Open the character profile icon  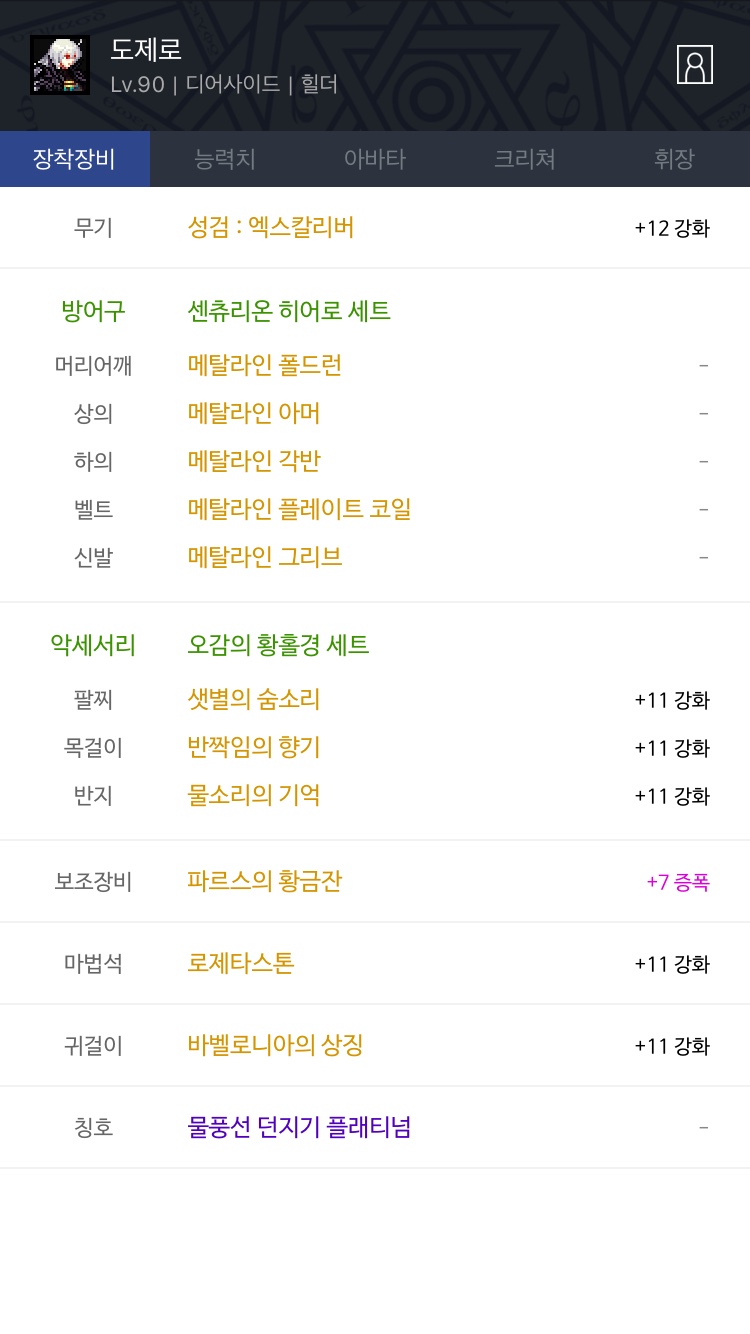coord(694,65)
